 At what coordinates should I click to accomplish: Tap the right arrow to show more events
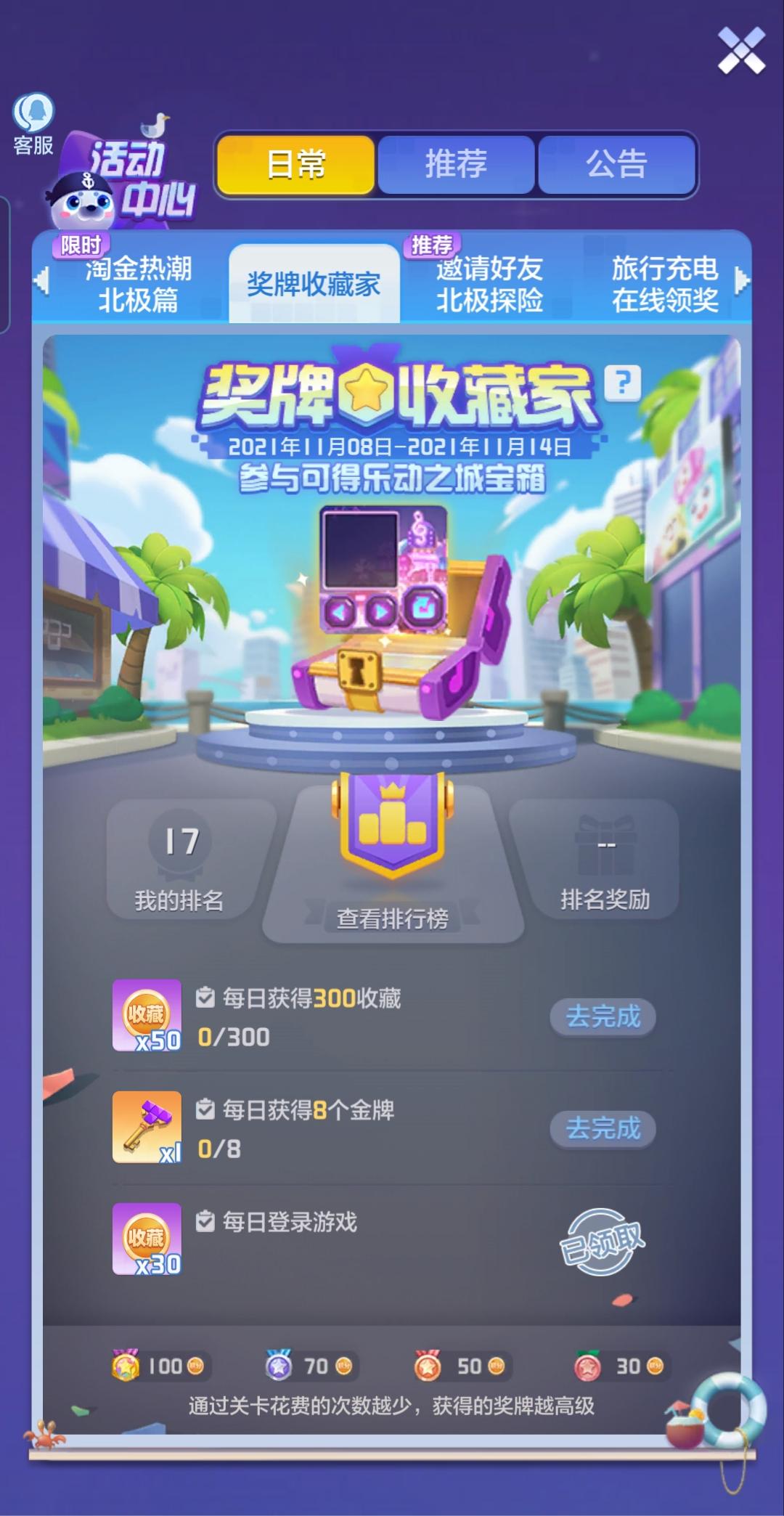[741, 281]
